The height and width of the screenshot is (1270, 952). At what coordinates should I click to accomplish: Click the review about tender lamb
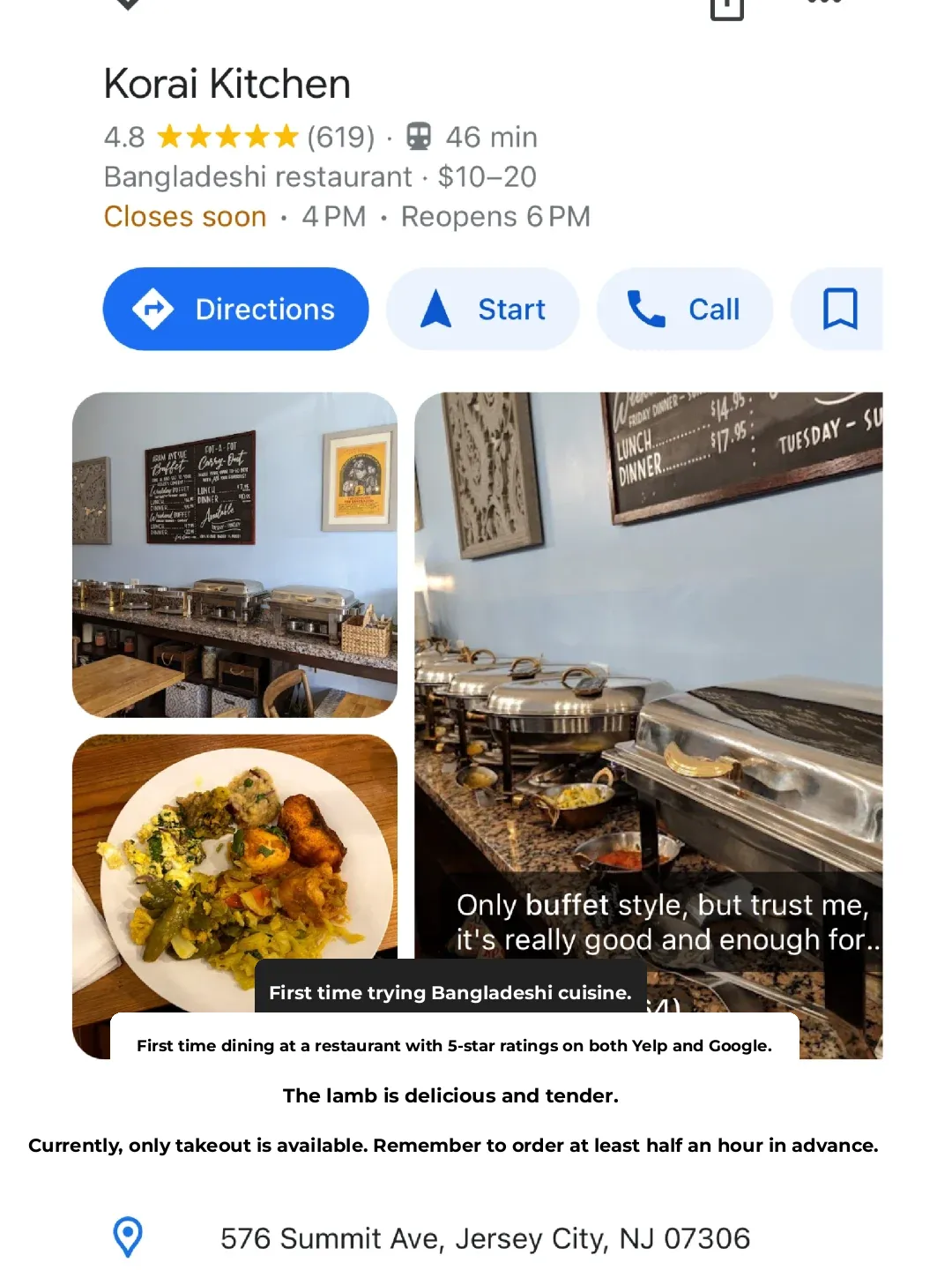point(450,1095)
